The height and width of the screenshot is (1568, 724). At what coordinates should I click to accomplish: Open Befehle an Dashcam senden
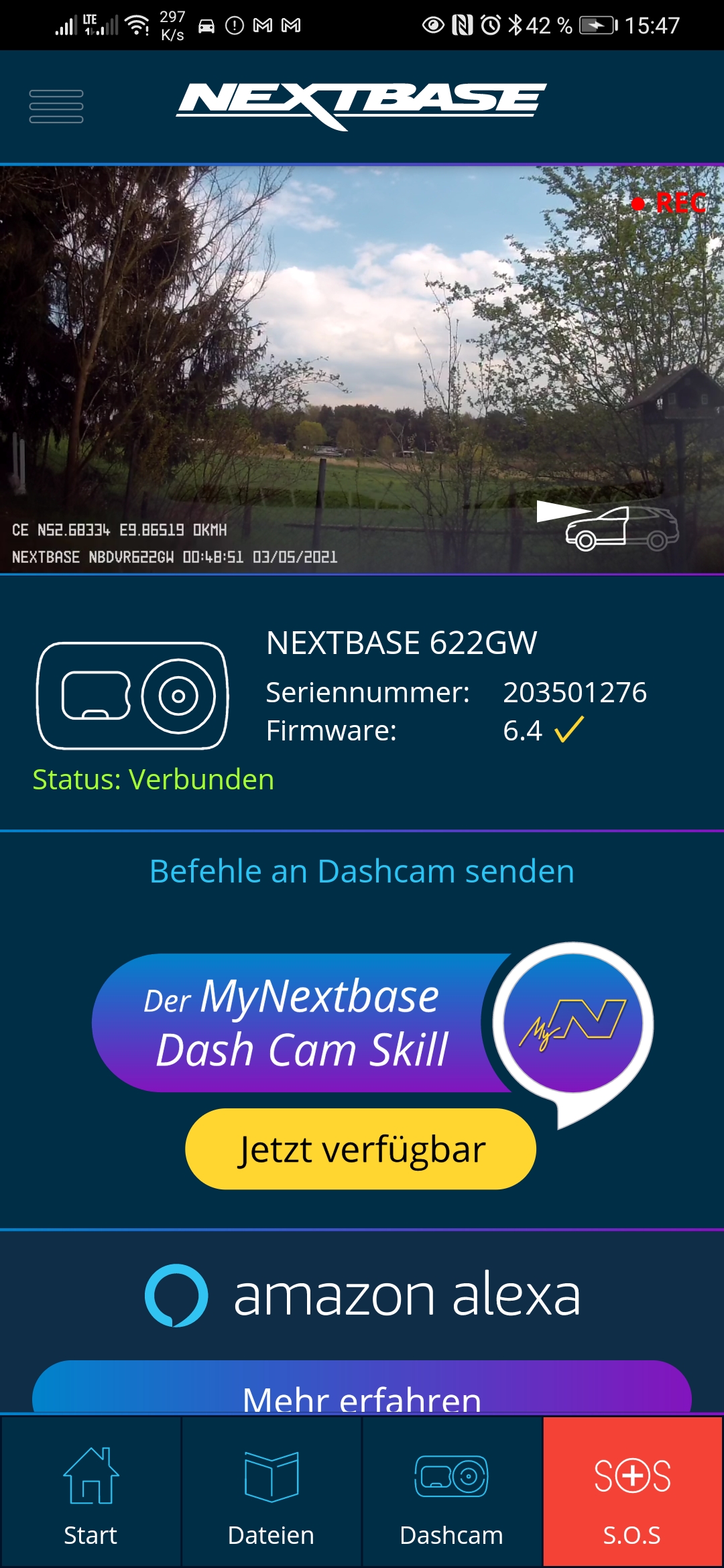[x=362, y=871]
